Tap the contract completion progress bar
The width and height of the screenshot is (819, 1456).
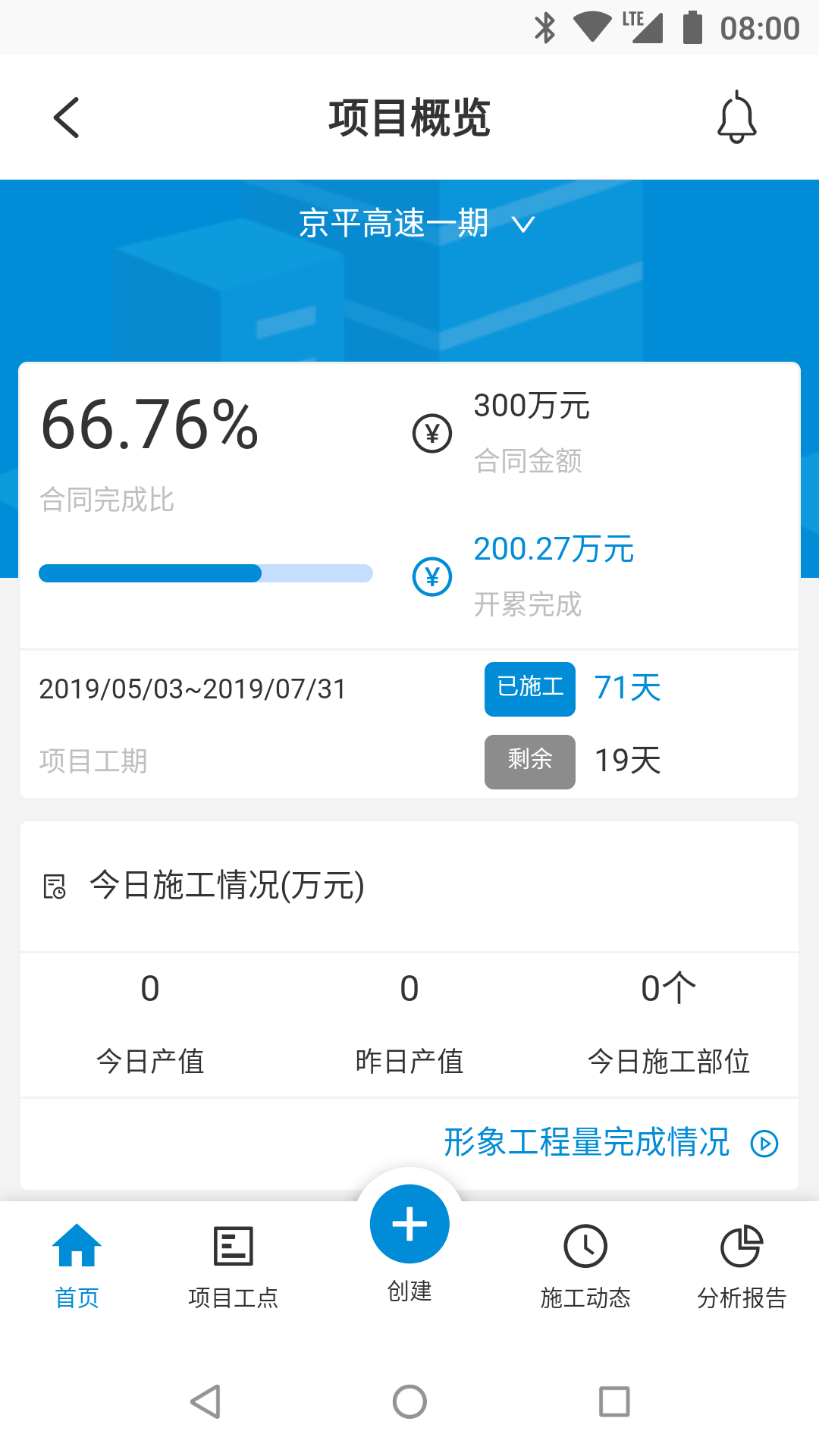tap(206, 573)
